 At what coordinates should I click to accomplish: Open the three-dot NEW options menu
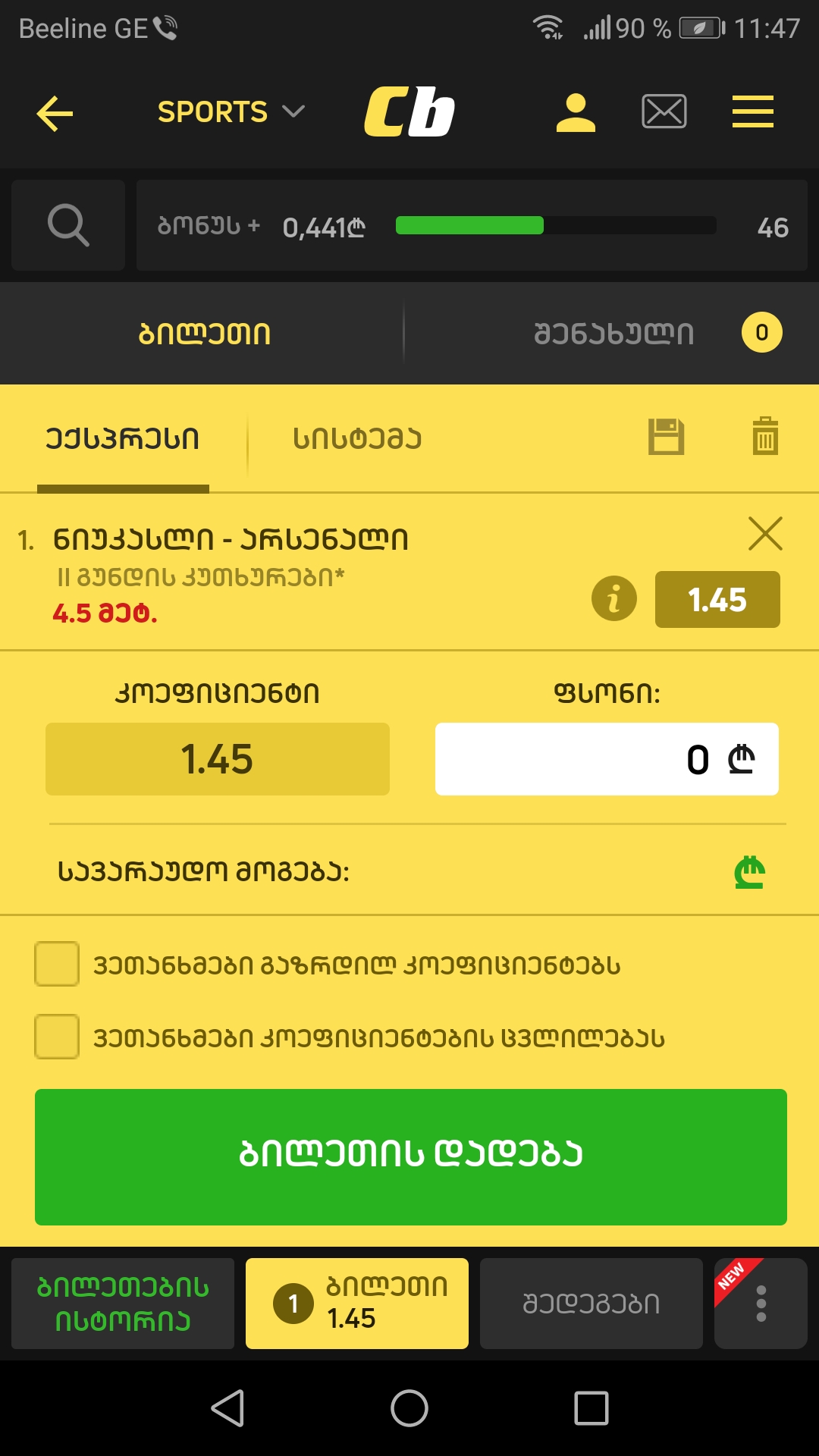[x=761, y=1303]
